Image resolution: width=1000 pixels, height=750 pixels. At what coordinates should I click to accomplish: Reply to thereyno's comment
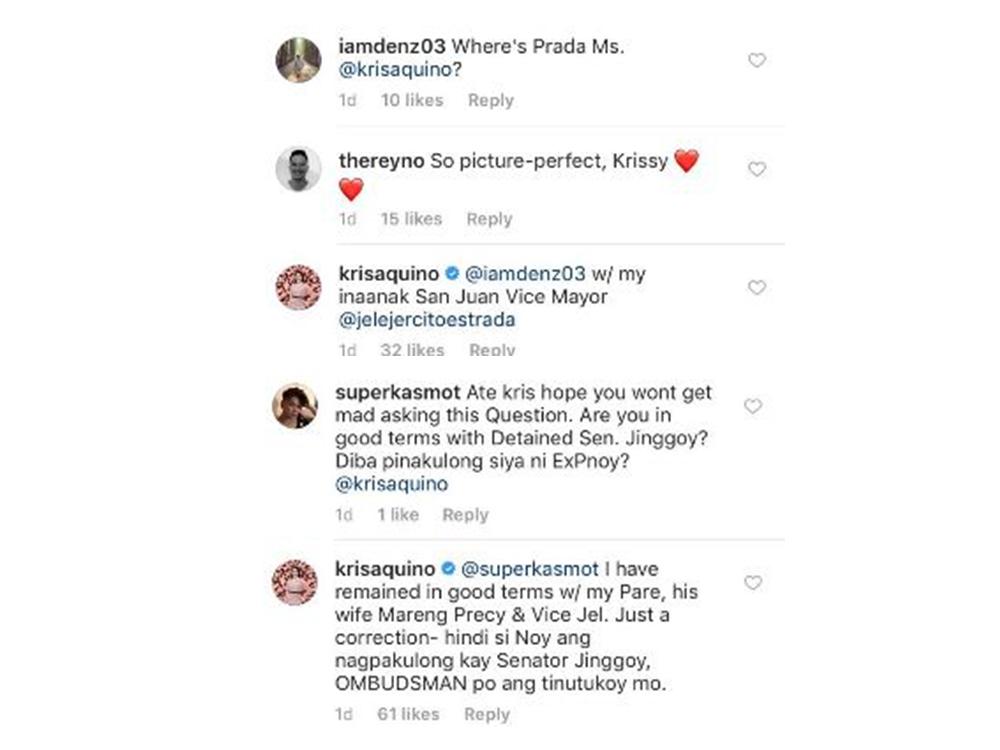pos(489,219)
